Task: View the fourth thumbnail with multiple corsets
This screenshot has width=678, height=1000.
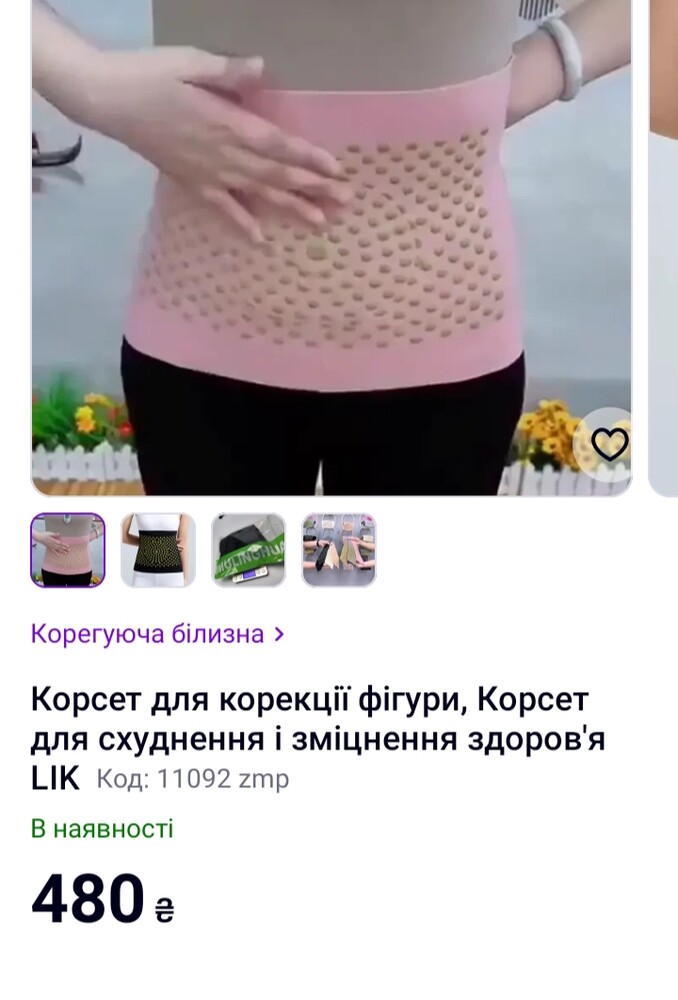Action: 339,550
